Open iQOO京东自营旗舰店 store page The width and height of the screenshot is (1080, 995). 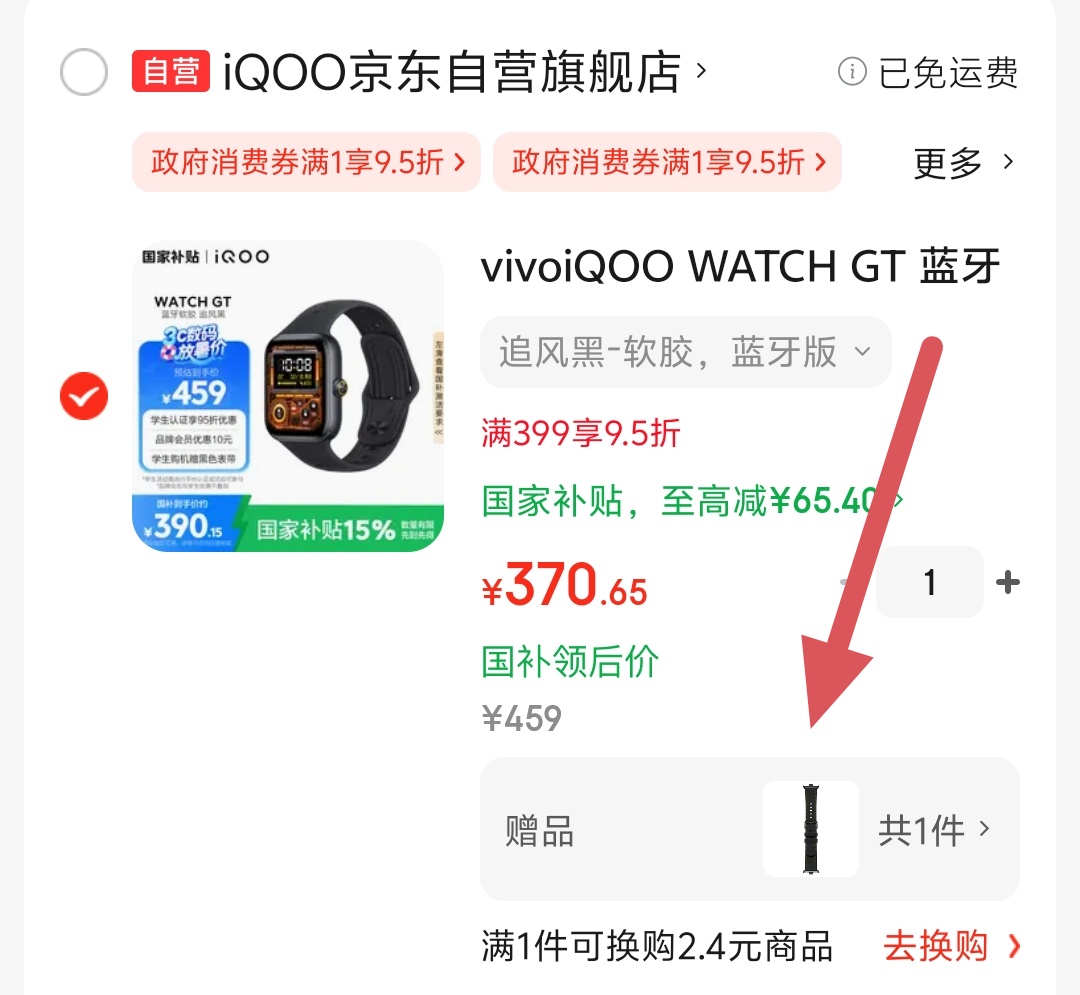click(450, 73)
